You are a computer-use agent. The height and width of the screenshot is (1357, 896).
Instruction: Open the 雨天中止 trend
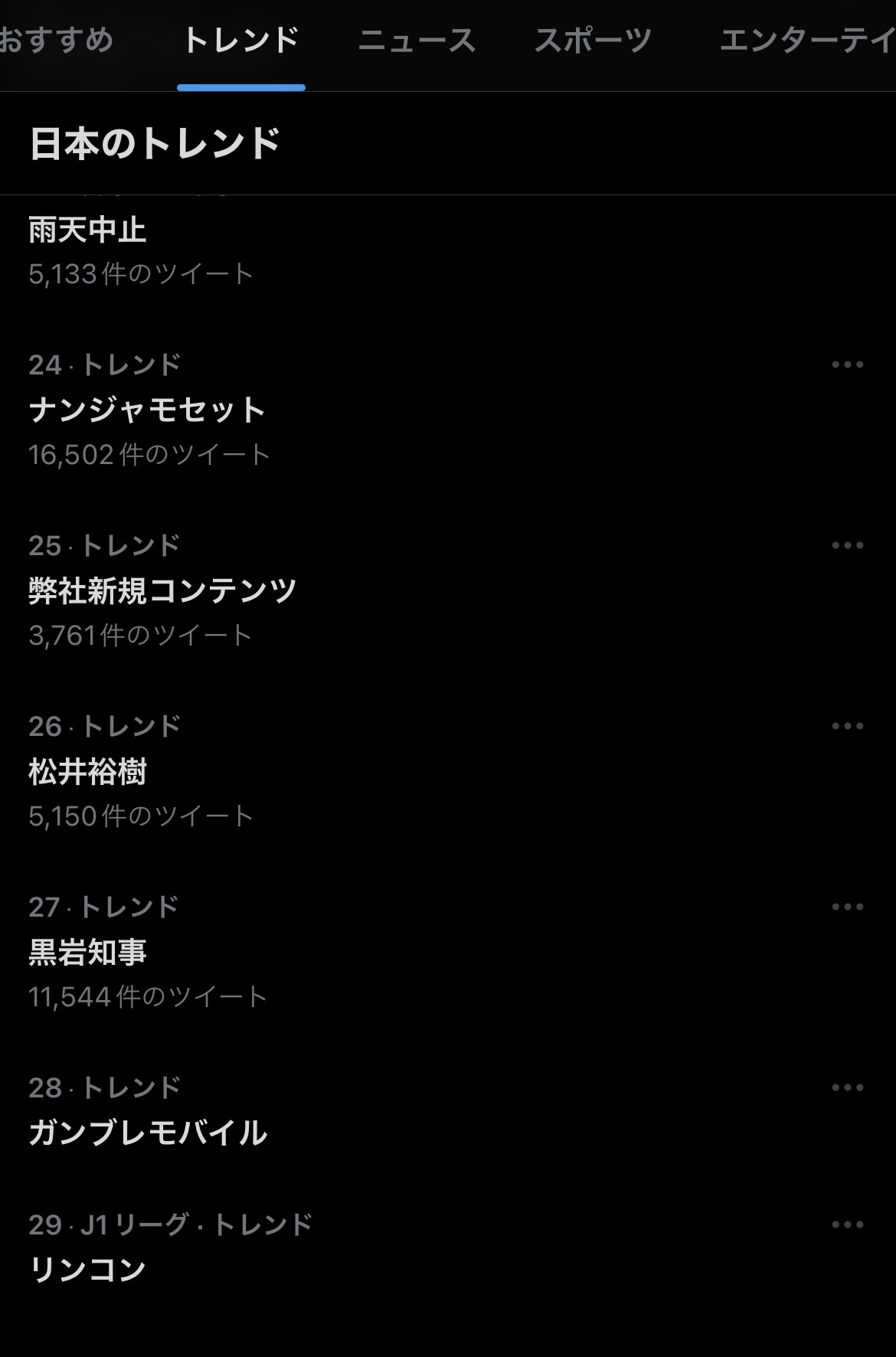(87, 231)
